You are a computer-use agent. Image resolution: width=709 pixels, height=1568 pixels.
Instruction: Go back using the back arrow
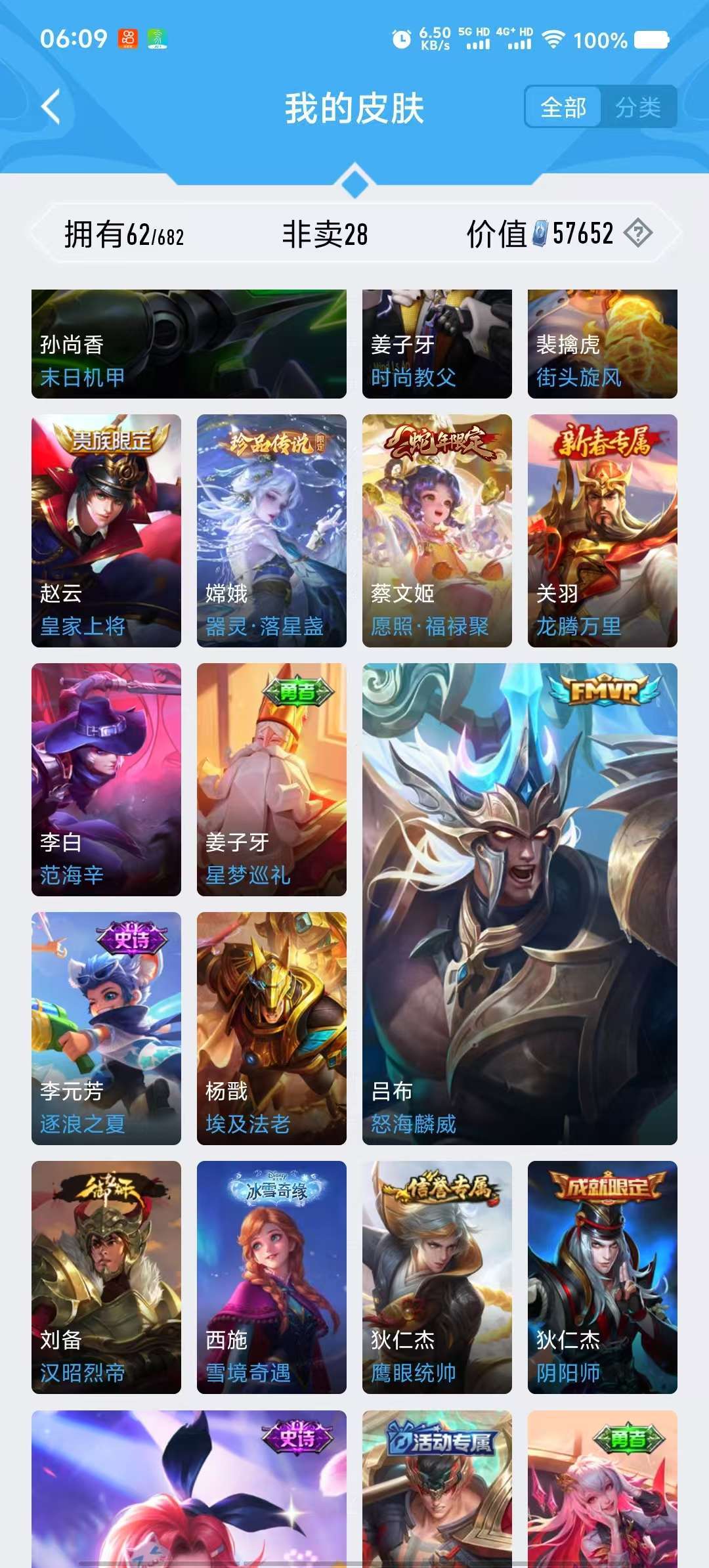(x=51, y=106)
